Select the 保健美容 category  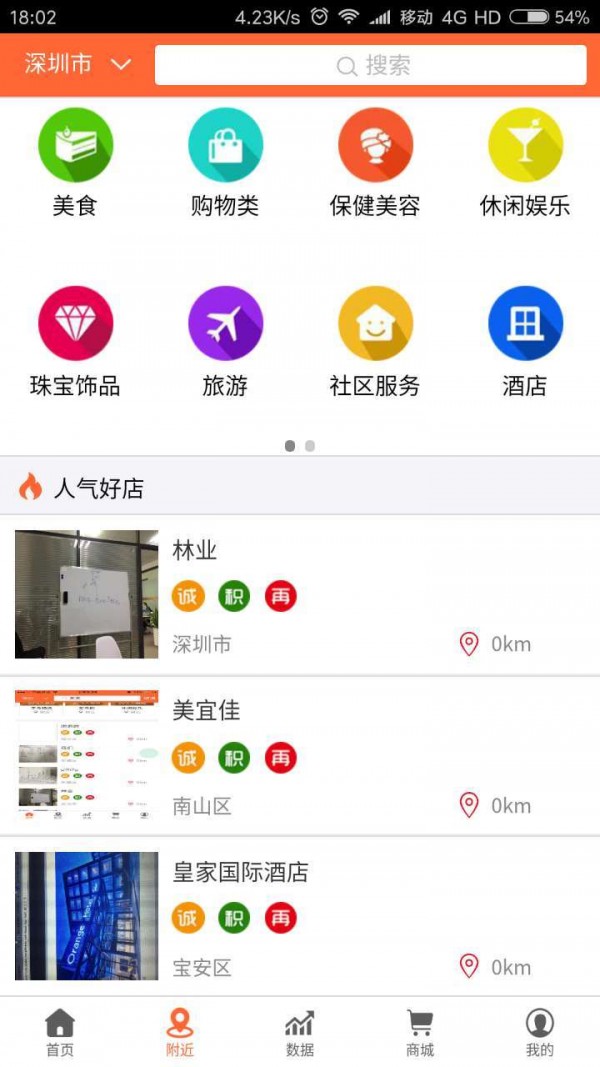[375, 163]
